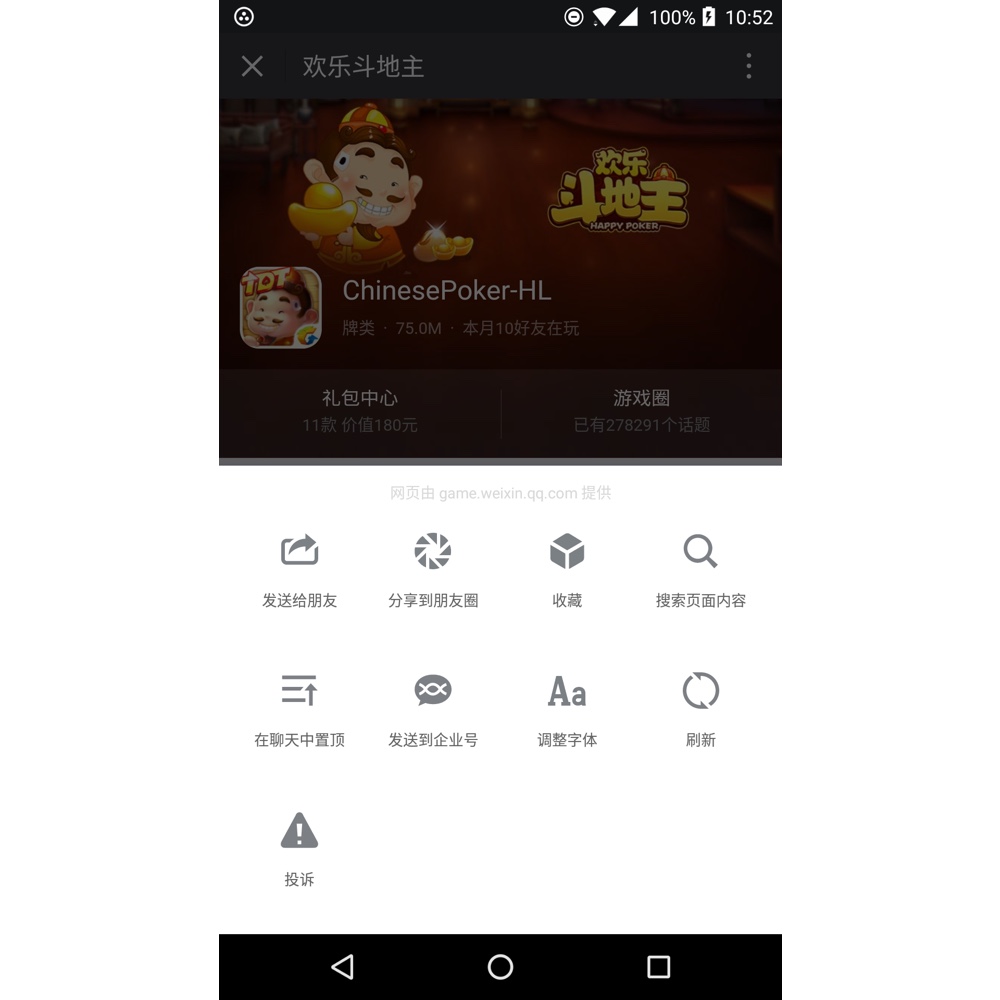Tap the system back button
Image resolution: width=1000 pixels, height=1000 pixels.
[342, 967]
